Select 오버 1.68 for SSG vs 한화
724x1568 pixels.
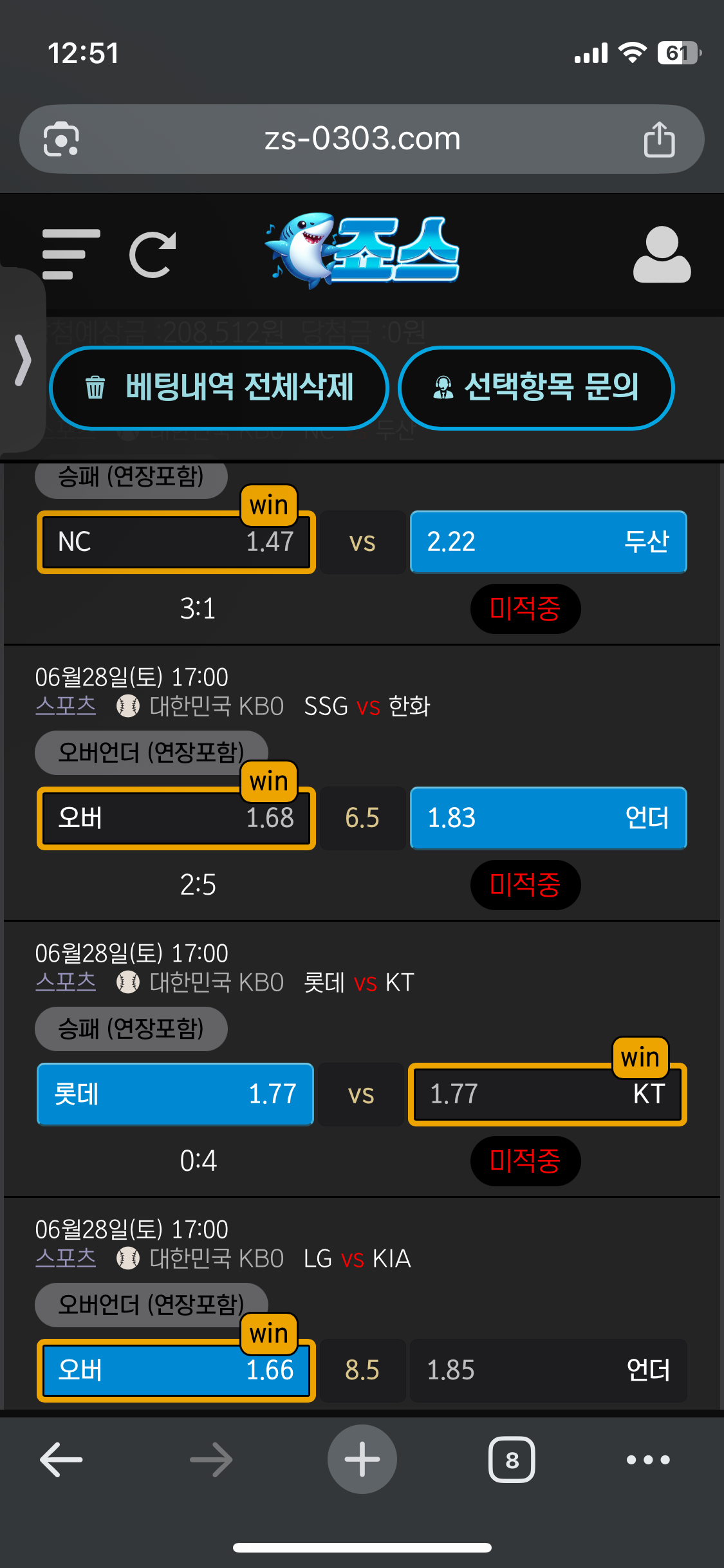coord(176,818)
